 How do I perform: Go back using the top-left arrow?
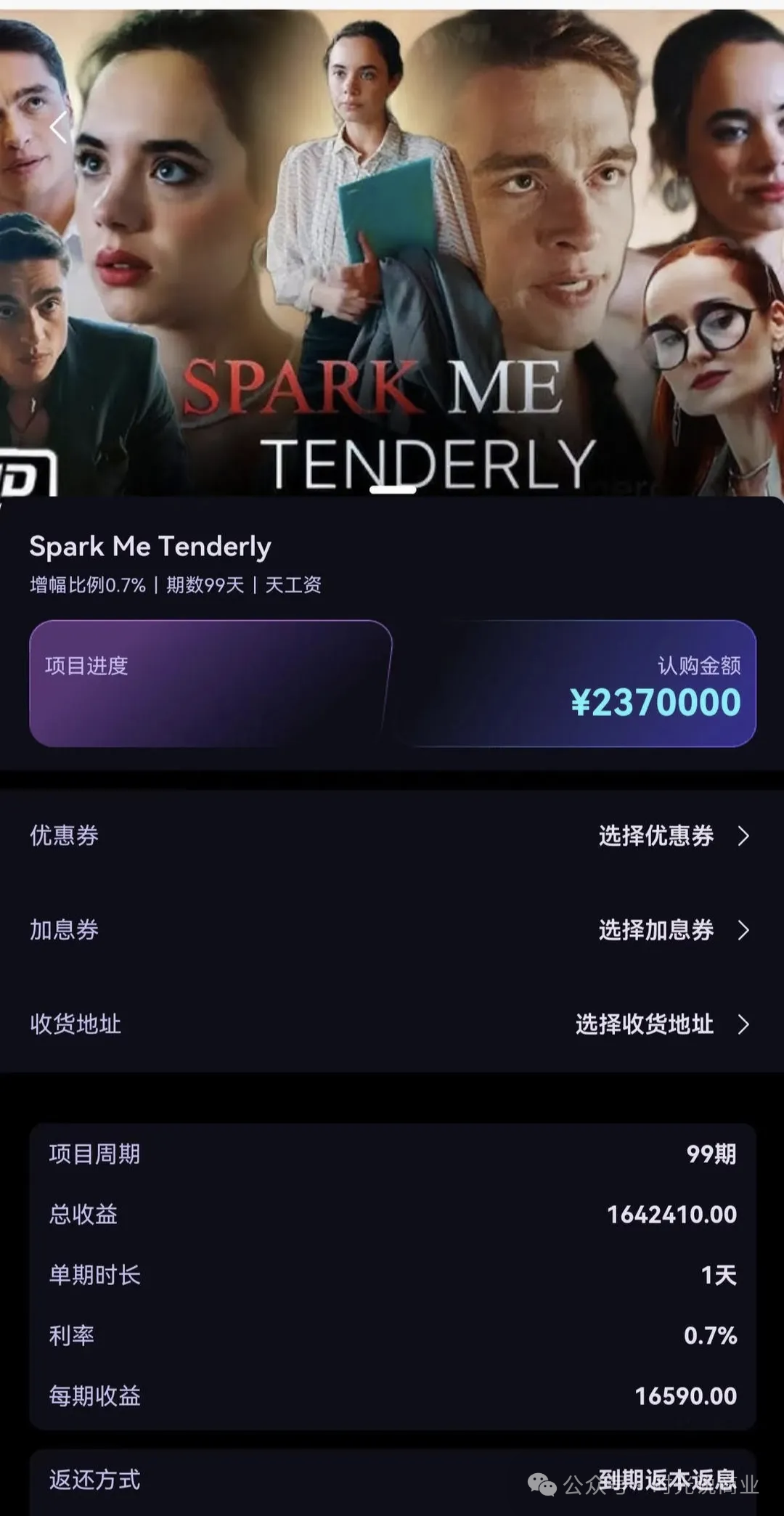point(59,128)
